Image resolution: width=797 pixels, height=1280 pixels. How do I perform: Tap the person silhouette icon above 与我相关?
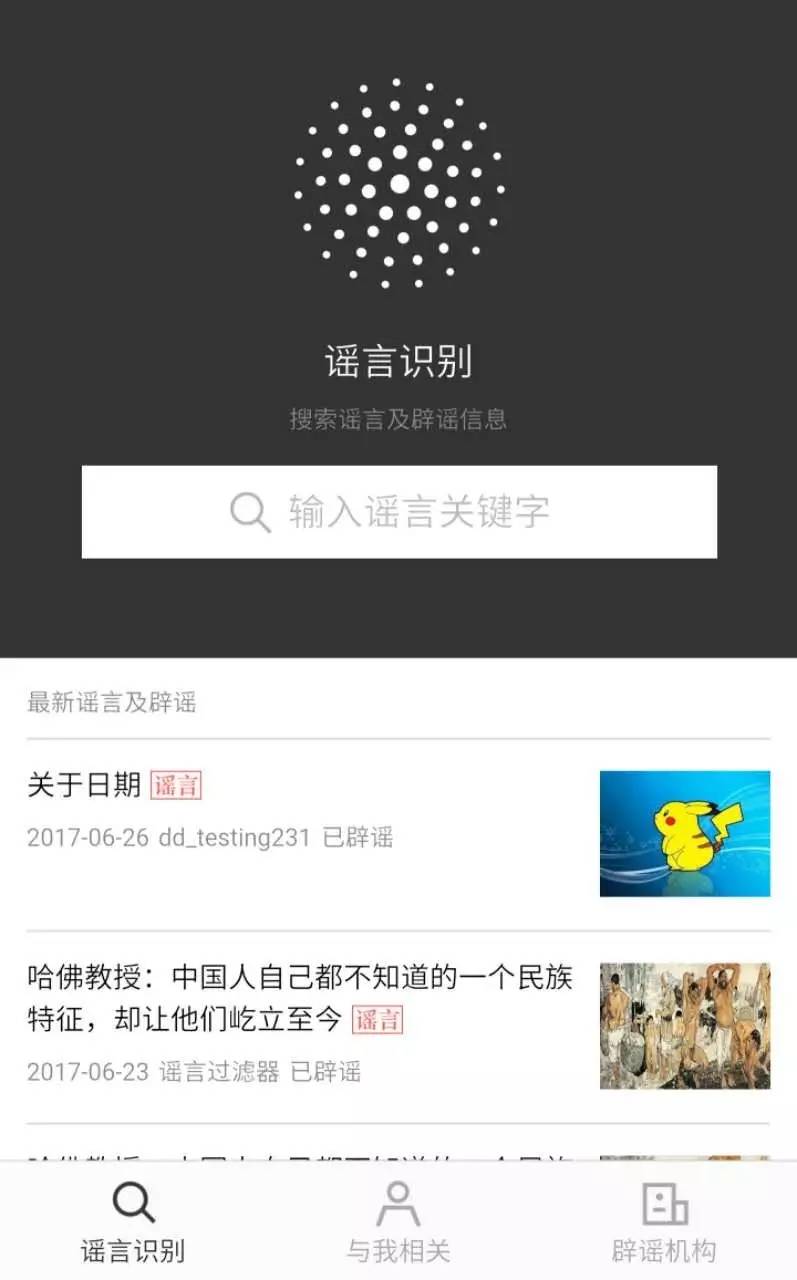point(398,1204)
